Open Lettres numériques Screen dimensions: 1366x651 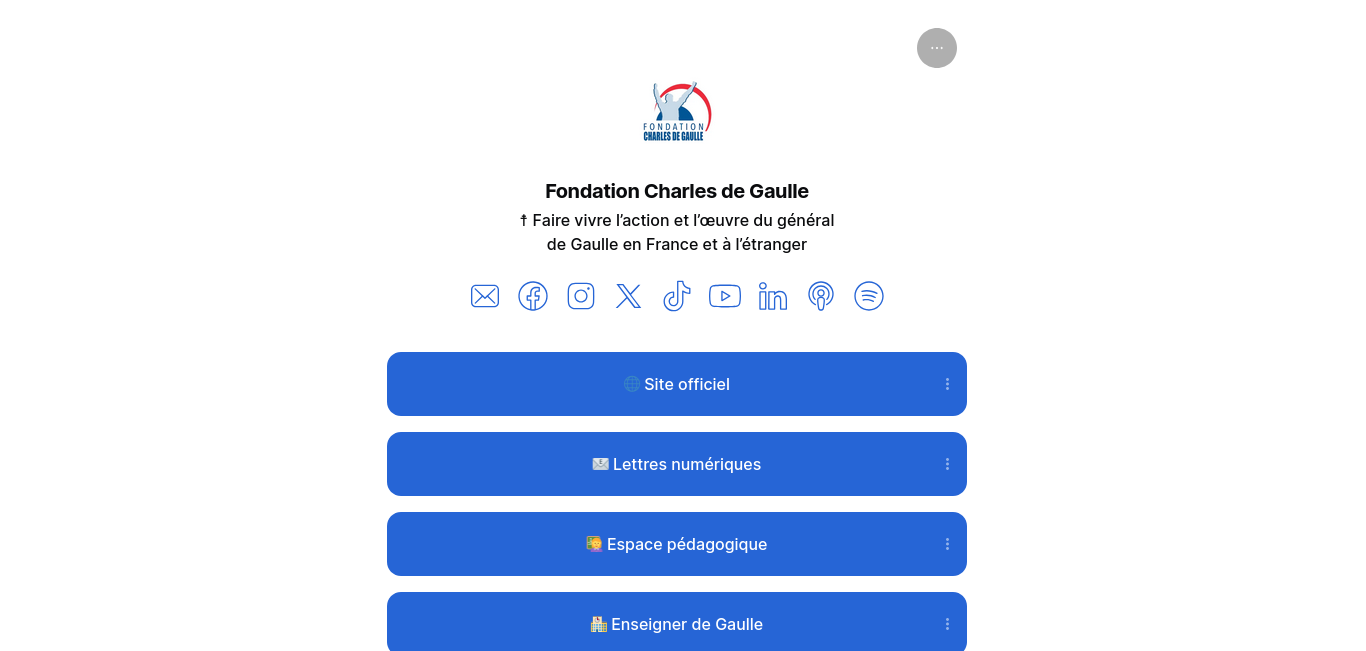pos(676,464)
